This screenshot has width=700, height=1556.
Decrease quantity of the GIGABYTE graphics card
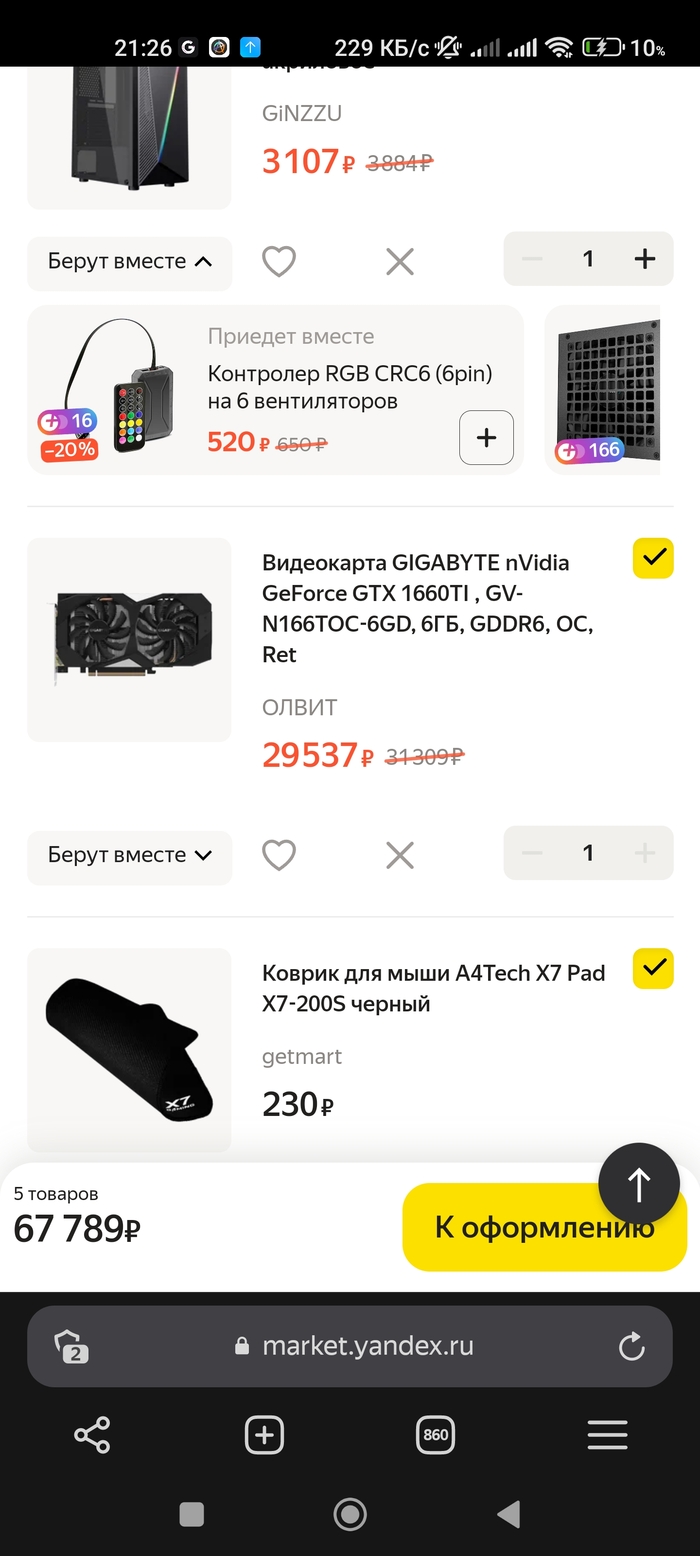click(x=532, y=853)
